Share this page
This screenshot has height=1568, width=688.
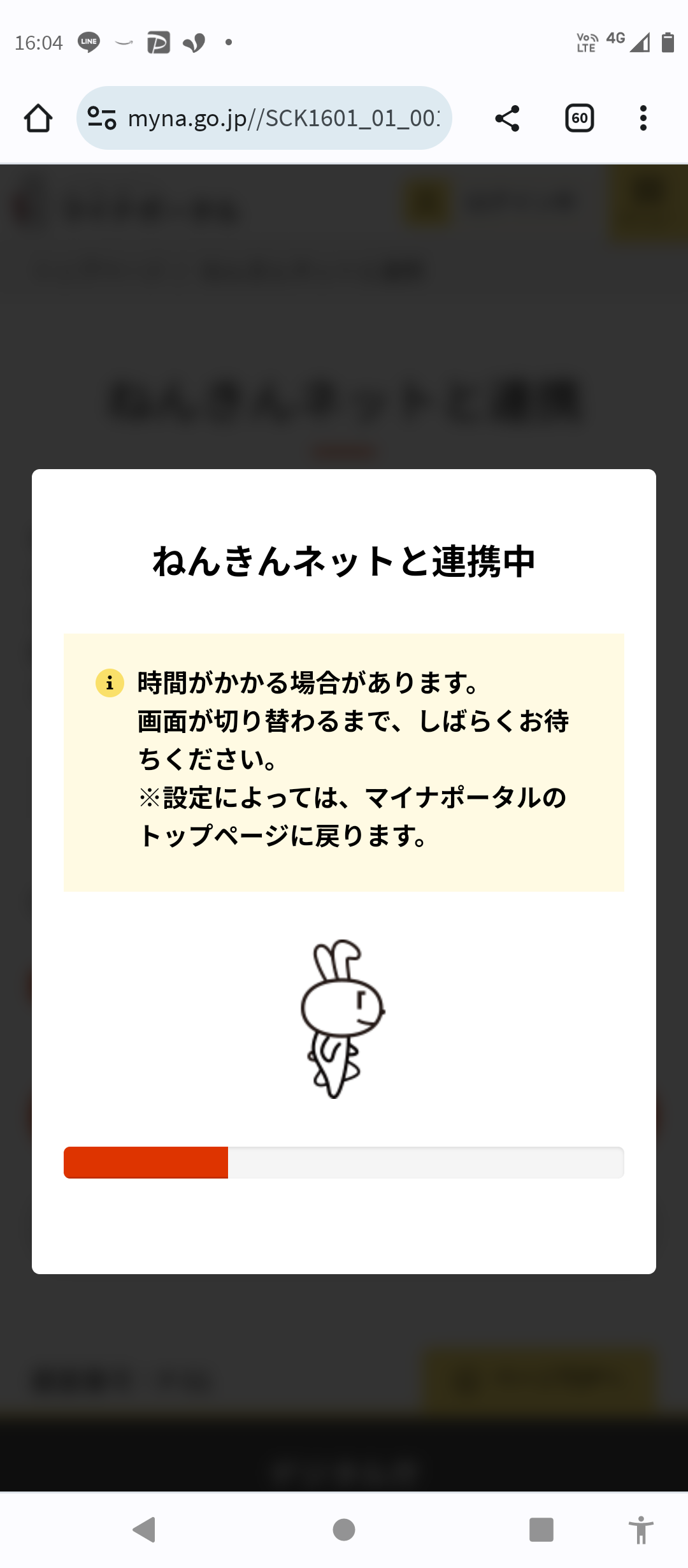pyautogui.click(x=507, y=119)
